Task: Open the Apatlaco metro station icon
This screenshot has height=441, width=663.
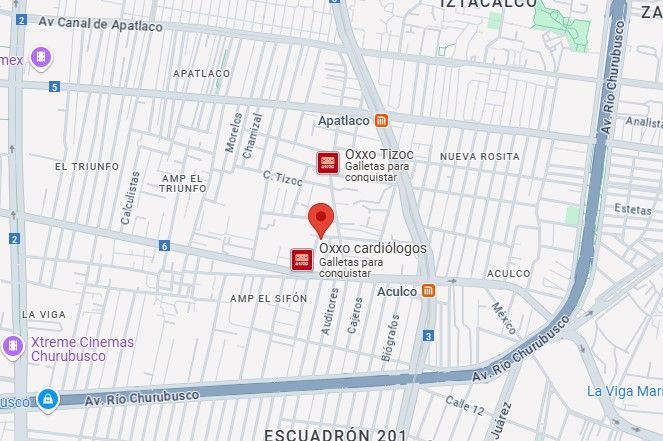Action: (x=381, y=121)
